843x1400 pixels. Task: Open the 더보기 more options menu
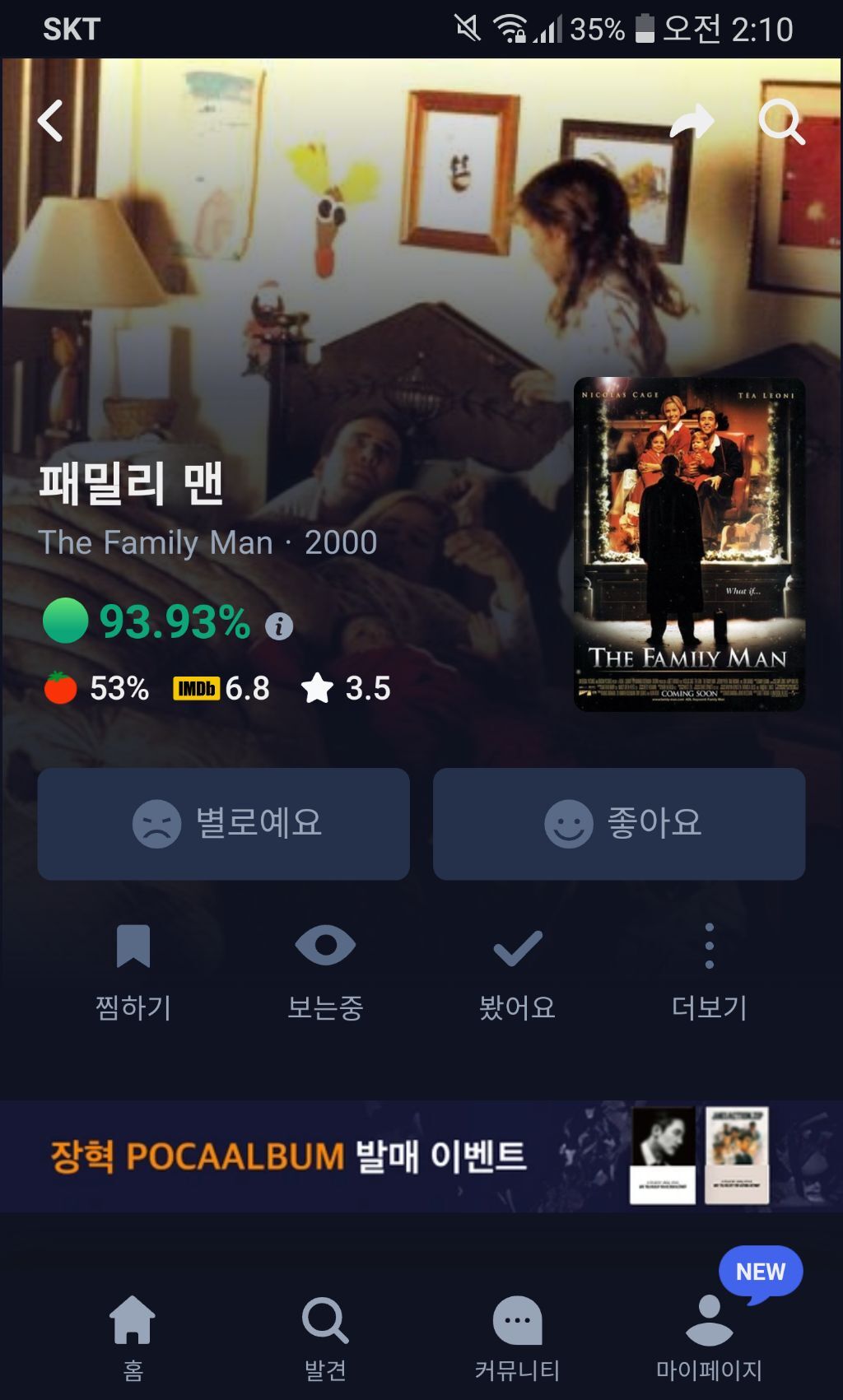pos(709,971)
